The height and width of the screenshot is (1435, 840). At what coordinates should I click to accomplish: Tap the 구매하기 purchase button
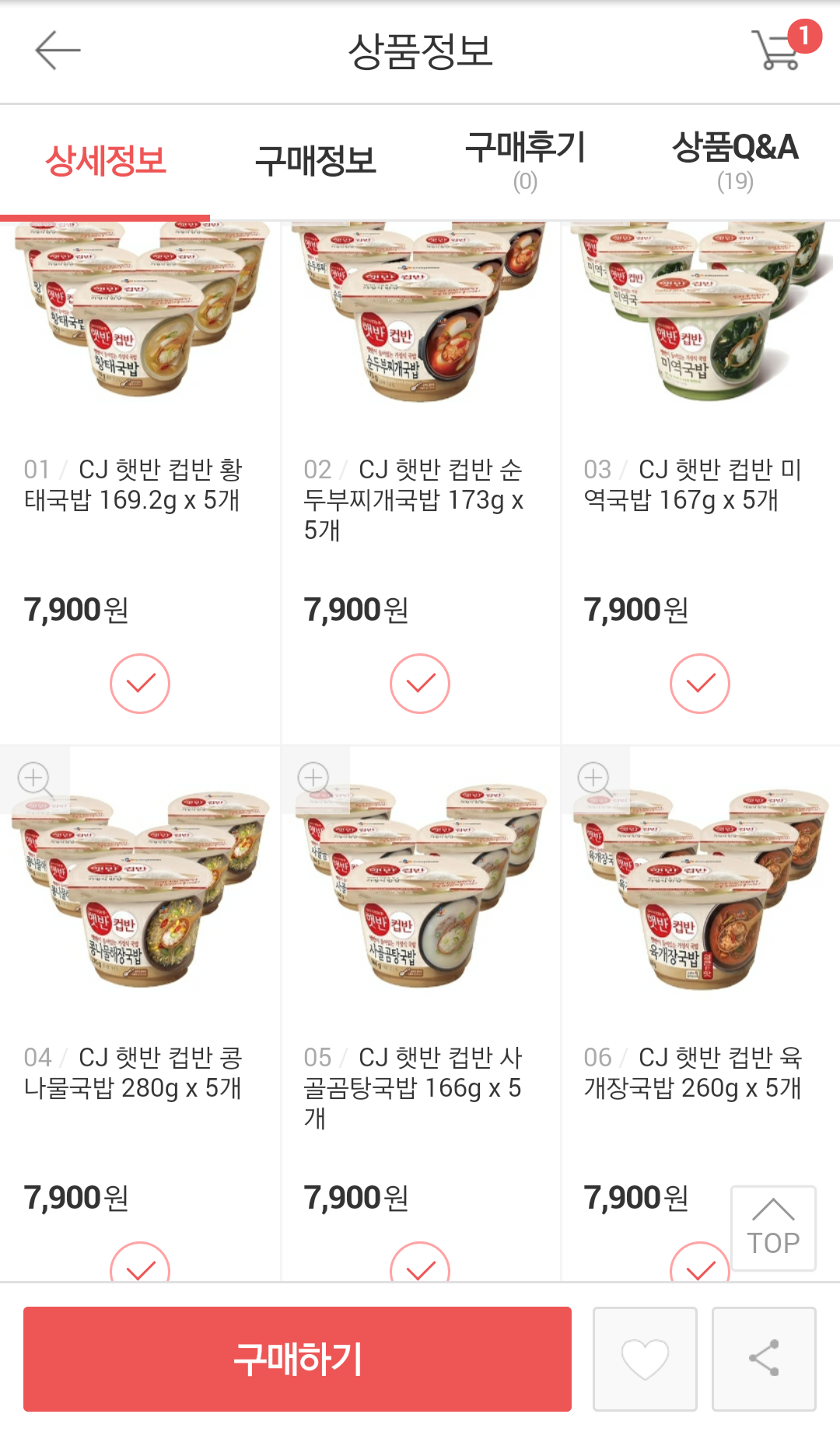click(297, 1359)
